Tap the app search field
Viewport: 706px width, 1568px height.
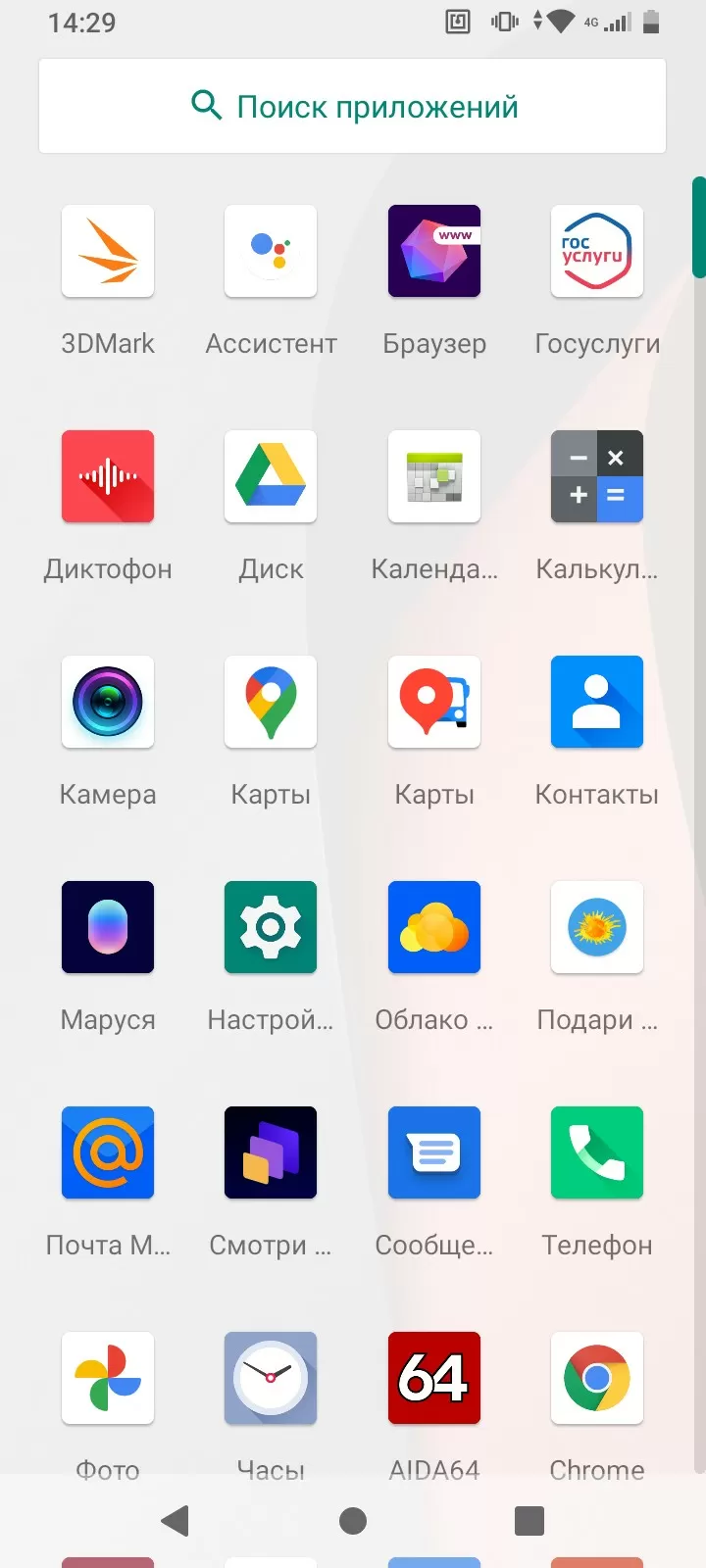point(353,106)
